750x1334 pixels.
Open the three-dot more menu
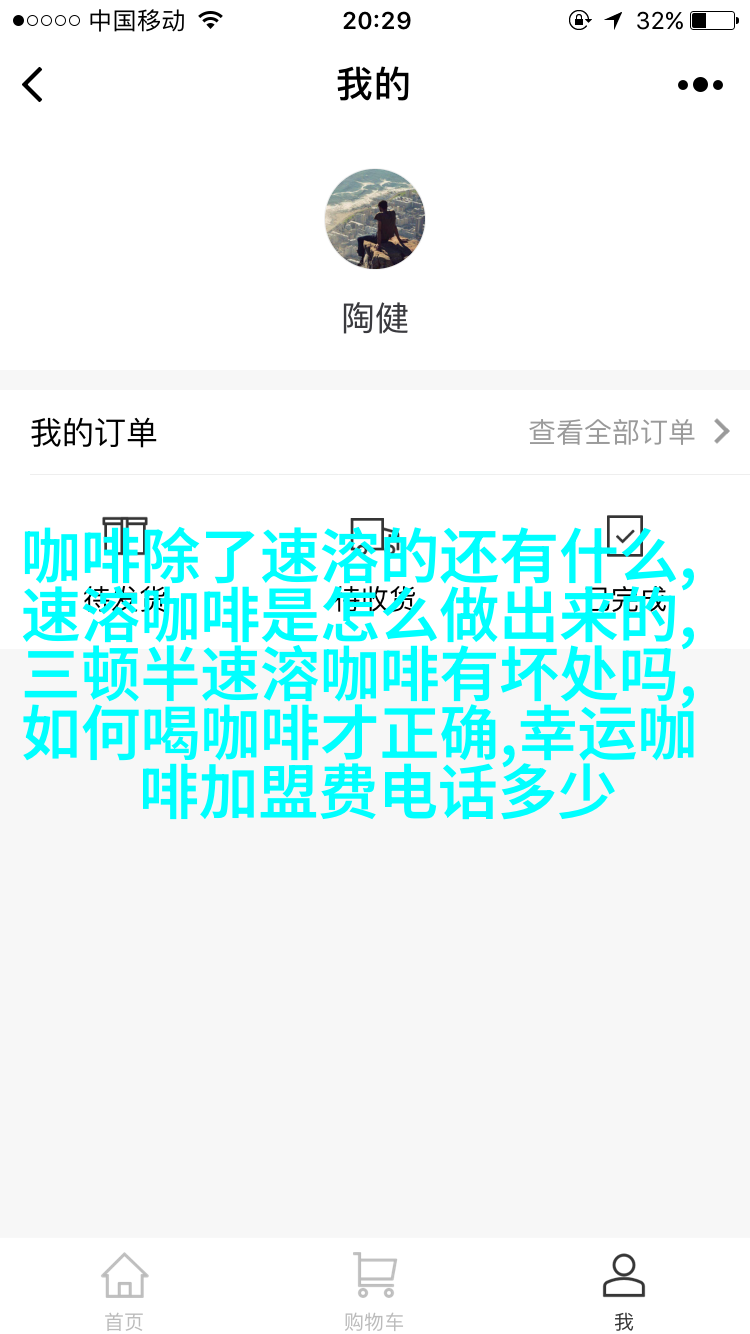[x=700, y=85]
